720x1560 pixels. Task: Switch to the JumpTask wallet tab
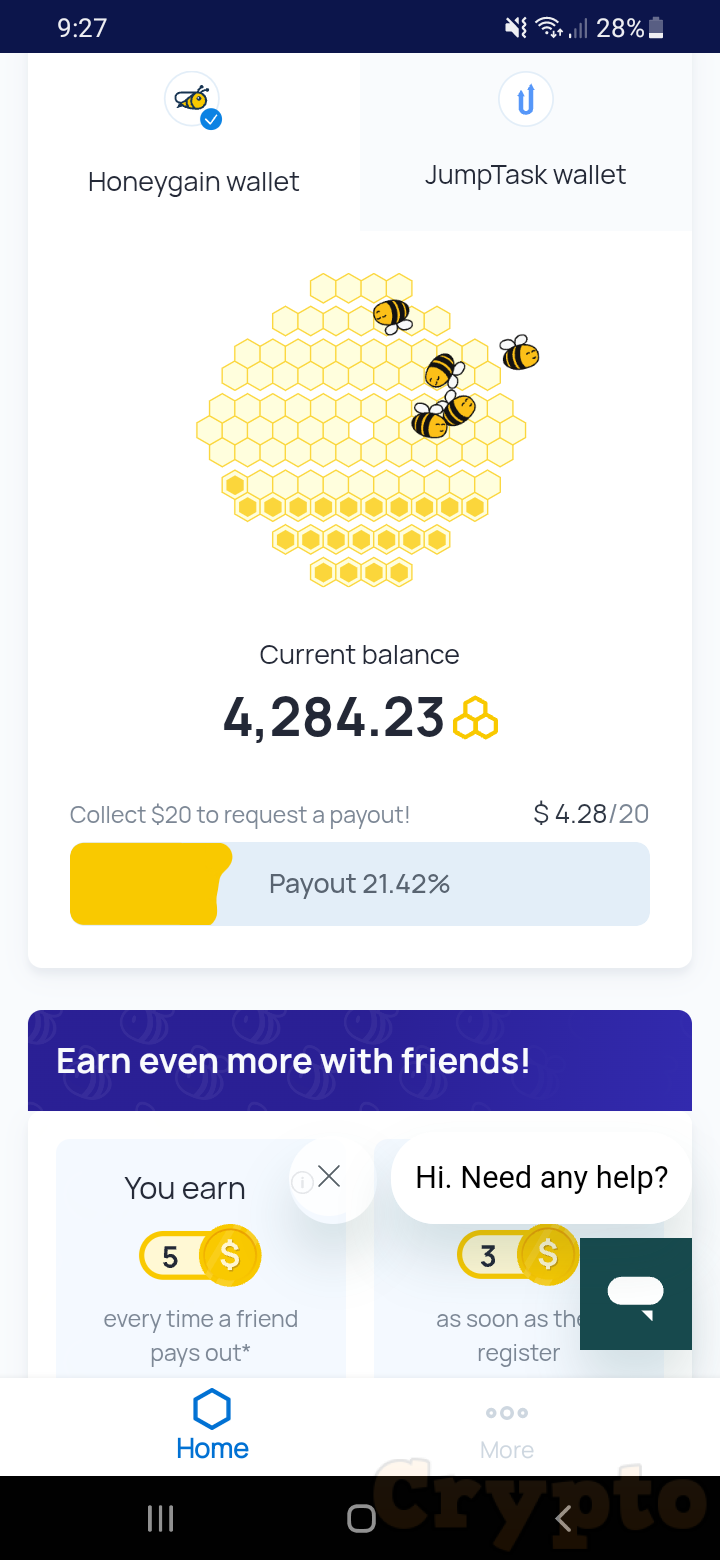[525, 140]
